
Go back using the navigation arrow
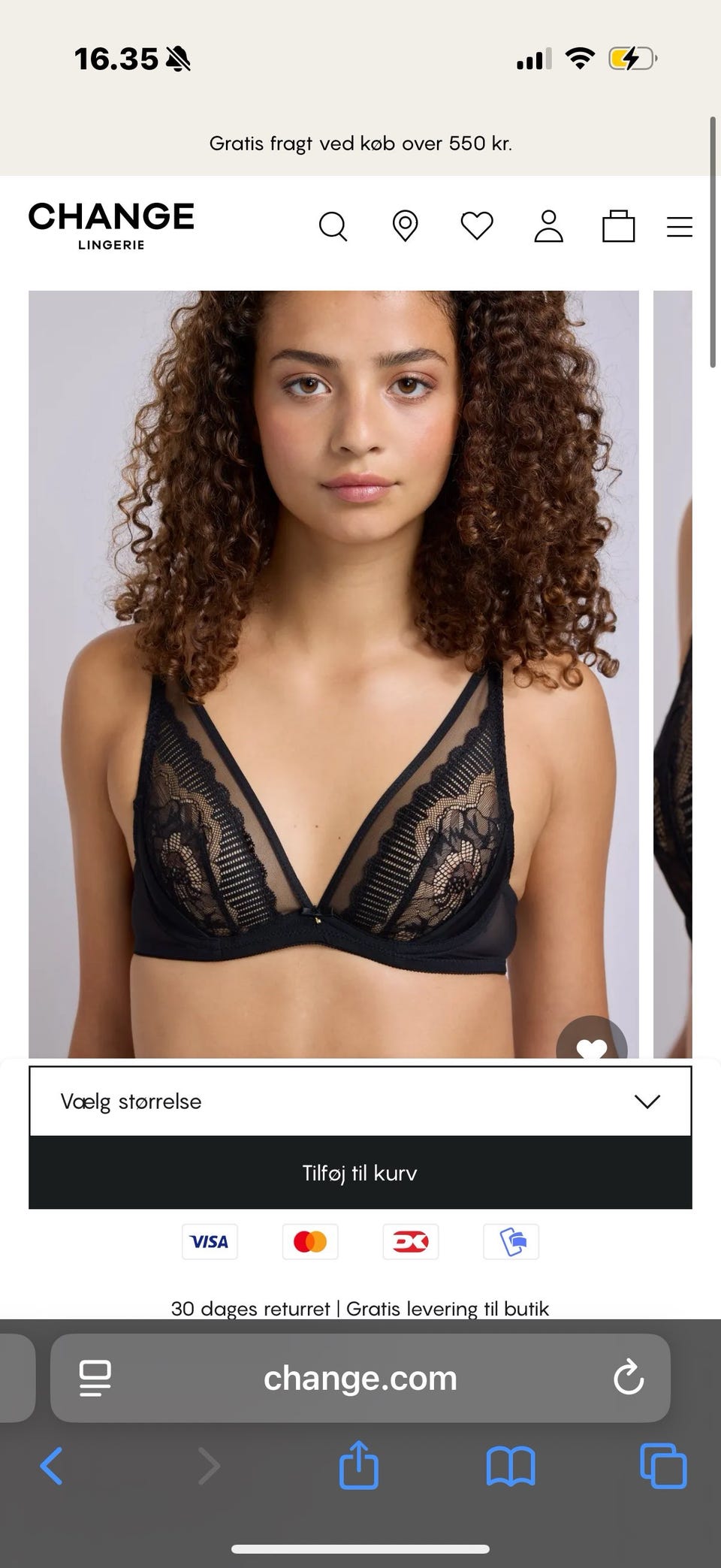51,1464
